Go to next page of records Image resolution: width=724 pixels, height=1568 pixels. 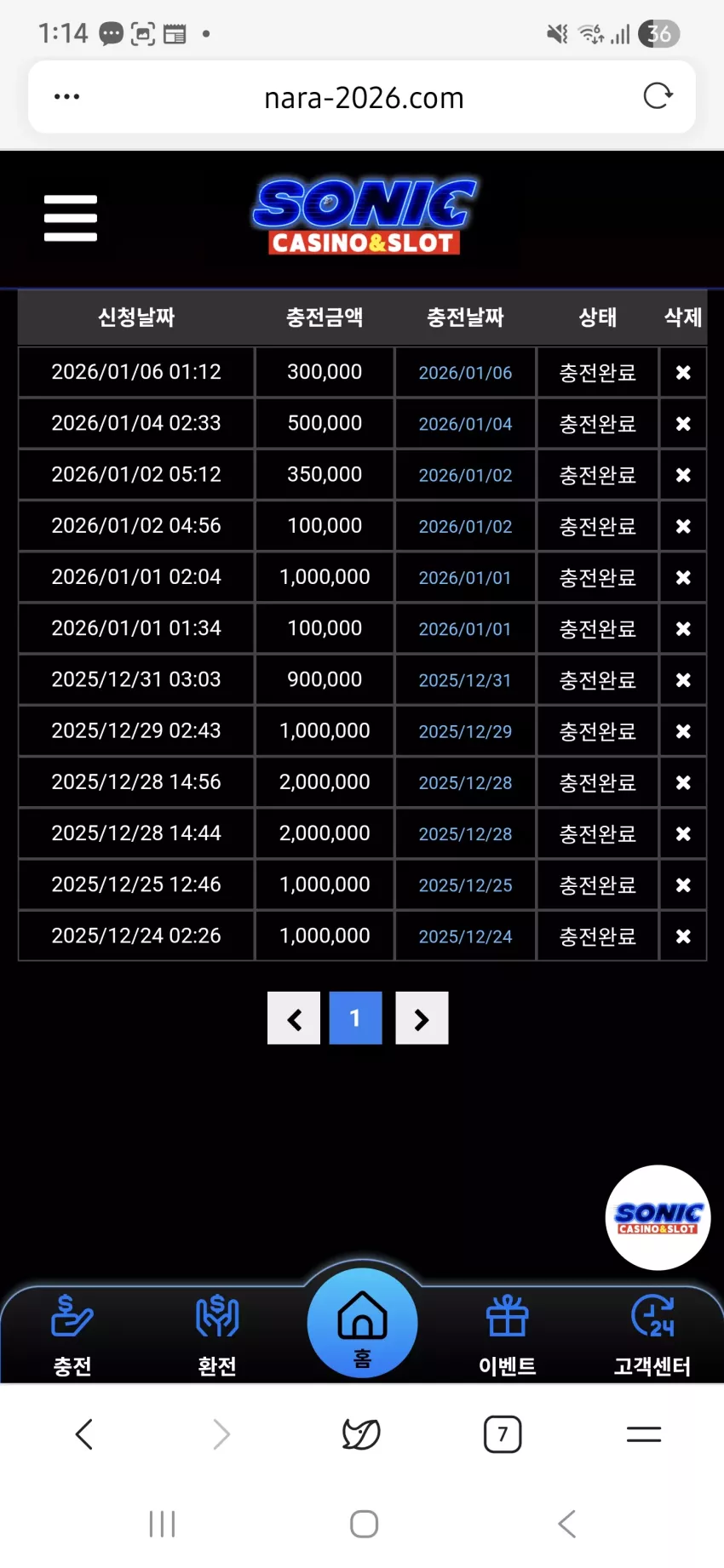point(422,1018)
